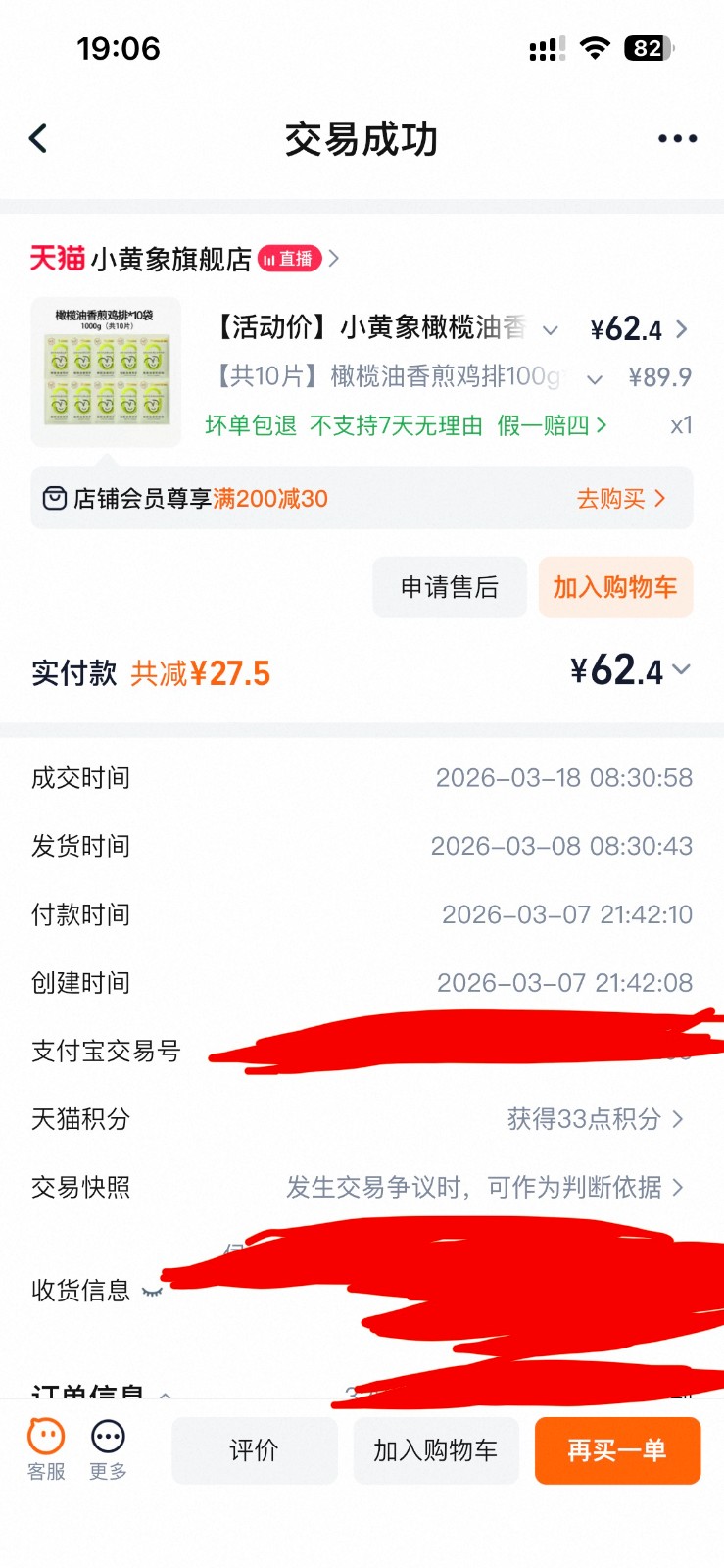Open the 更多 options in the bottom bar
The image size is (724, 1568).
[x=108, y=1449]
